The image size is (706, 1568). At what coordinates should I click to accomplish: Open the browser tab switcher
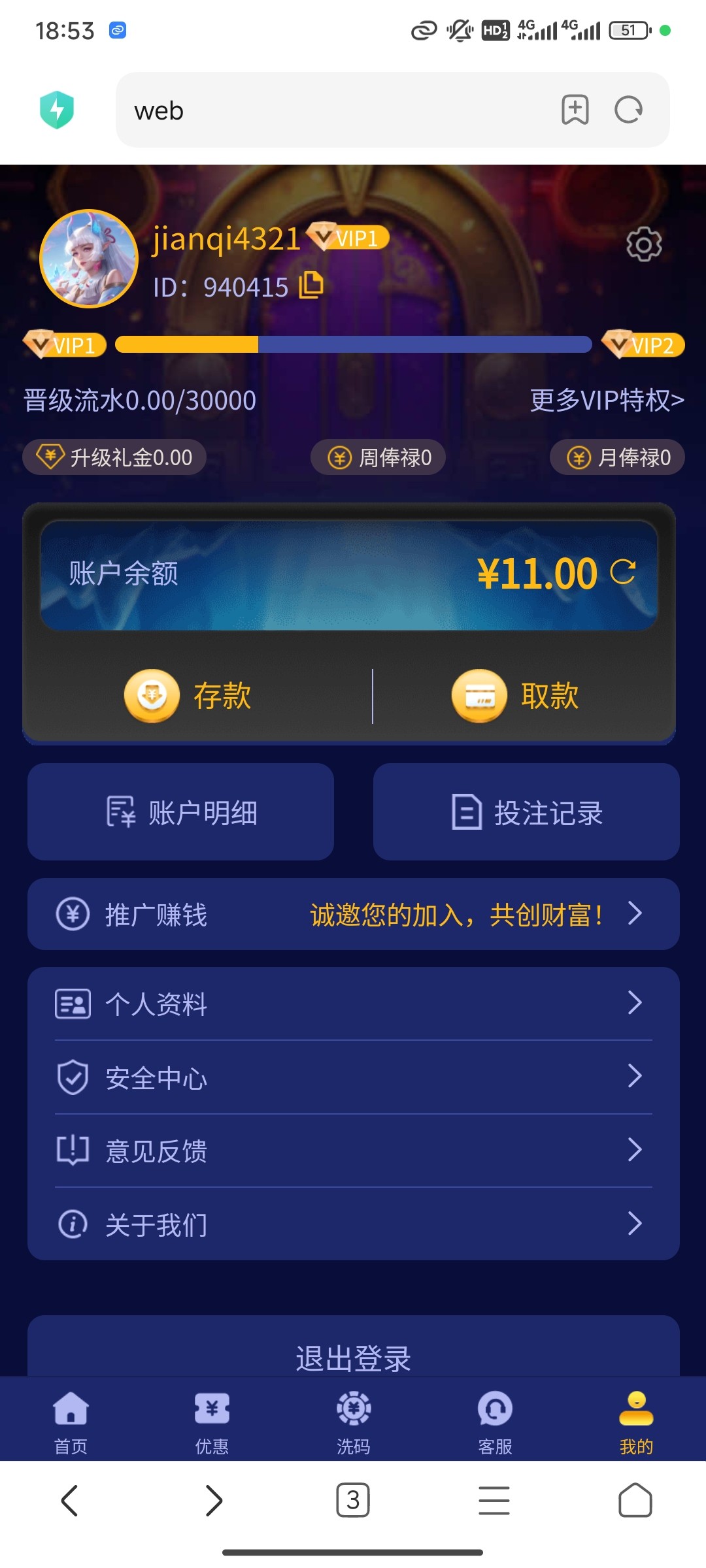click(353, 1499)
